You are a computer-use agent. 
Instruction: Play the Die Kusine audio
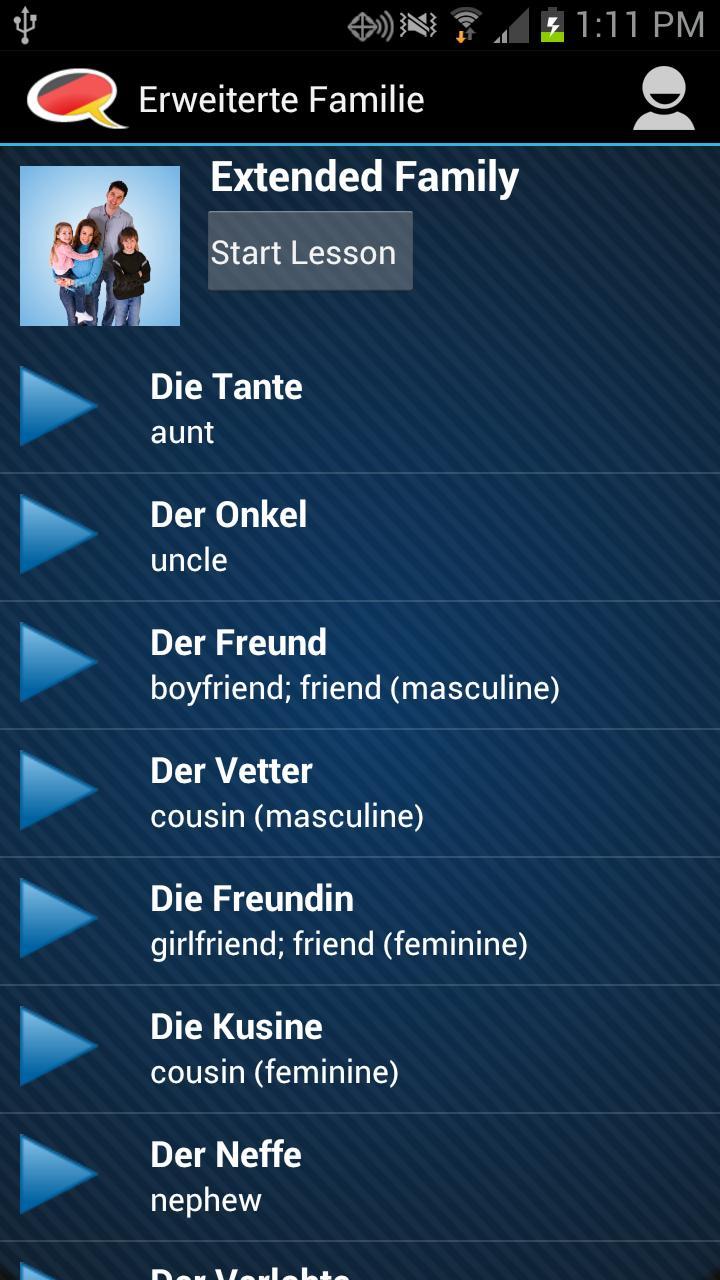[x=57, y=1047]
